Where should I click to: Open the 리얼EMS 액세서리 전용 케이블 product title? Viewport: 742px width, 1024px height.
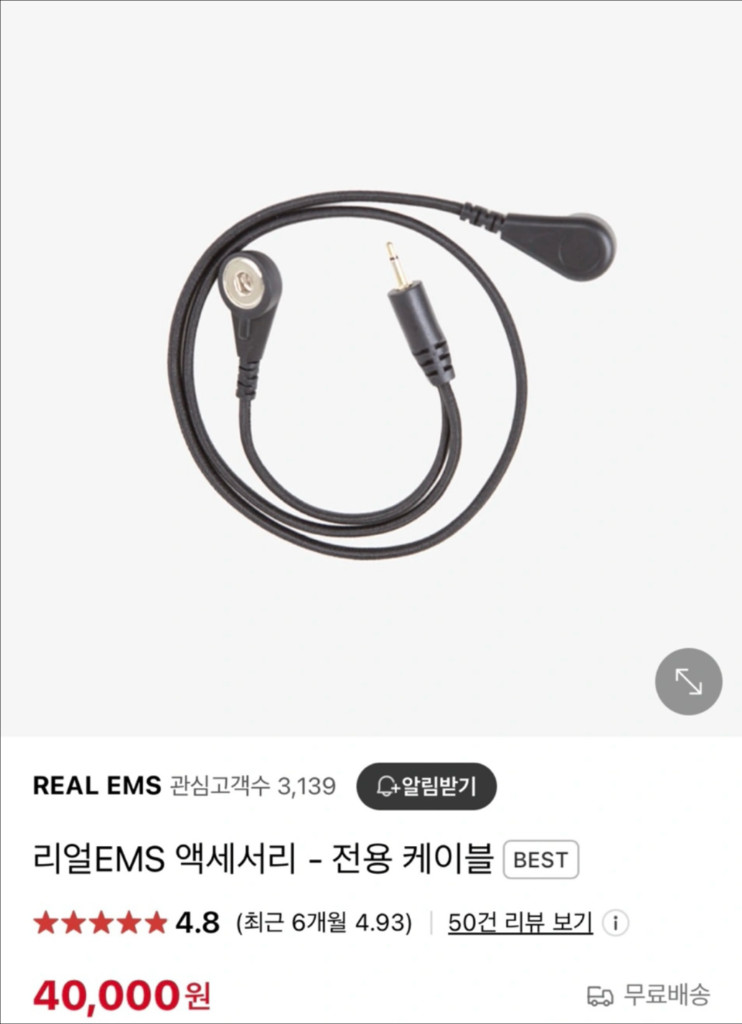260,857
